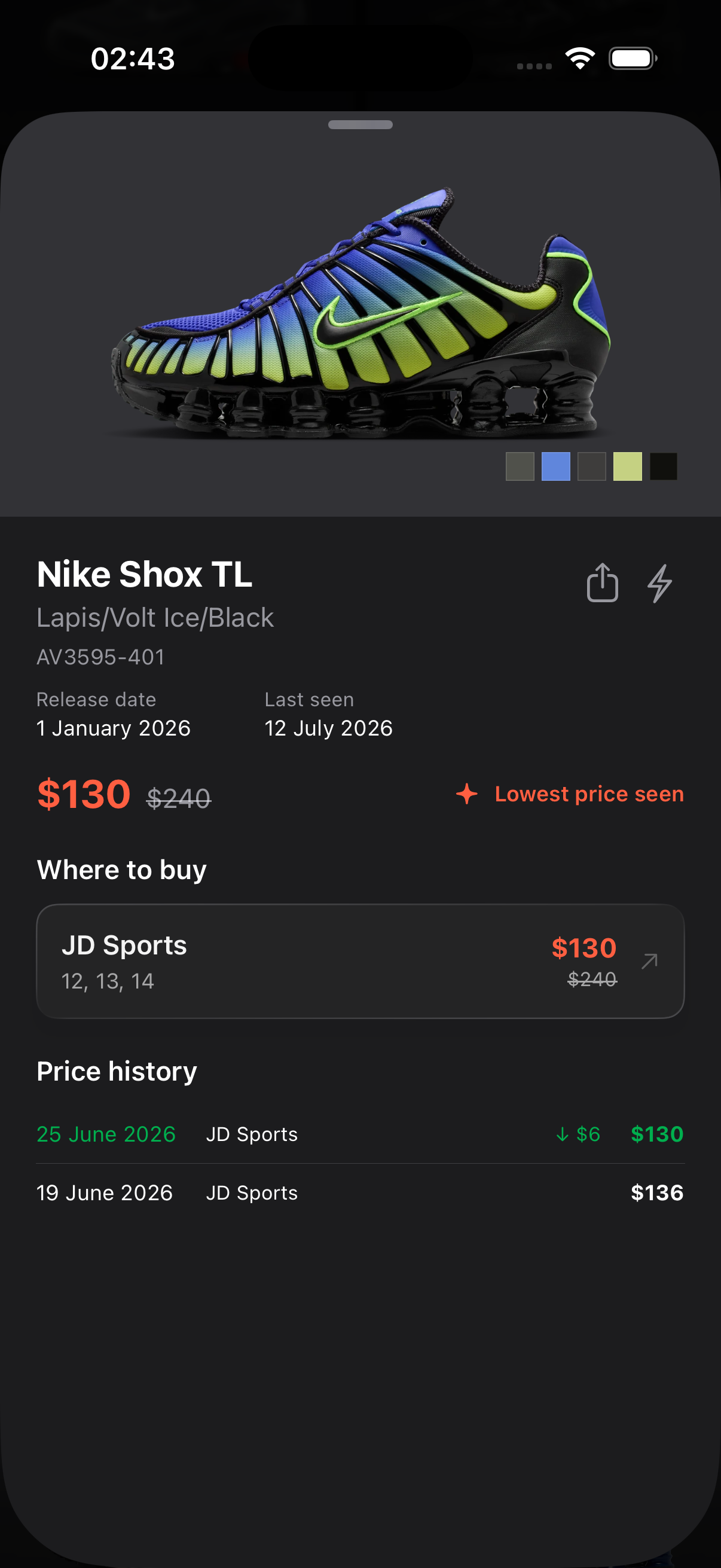721x1568 pixels.
Task: Open the JD Sports buying option
Action: click(x=360, y=961)
